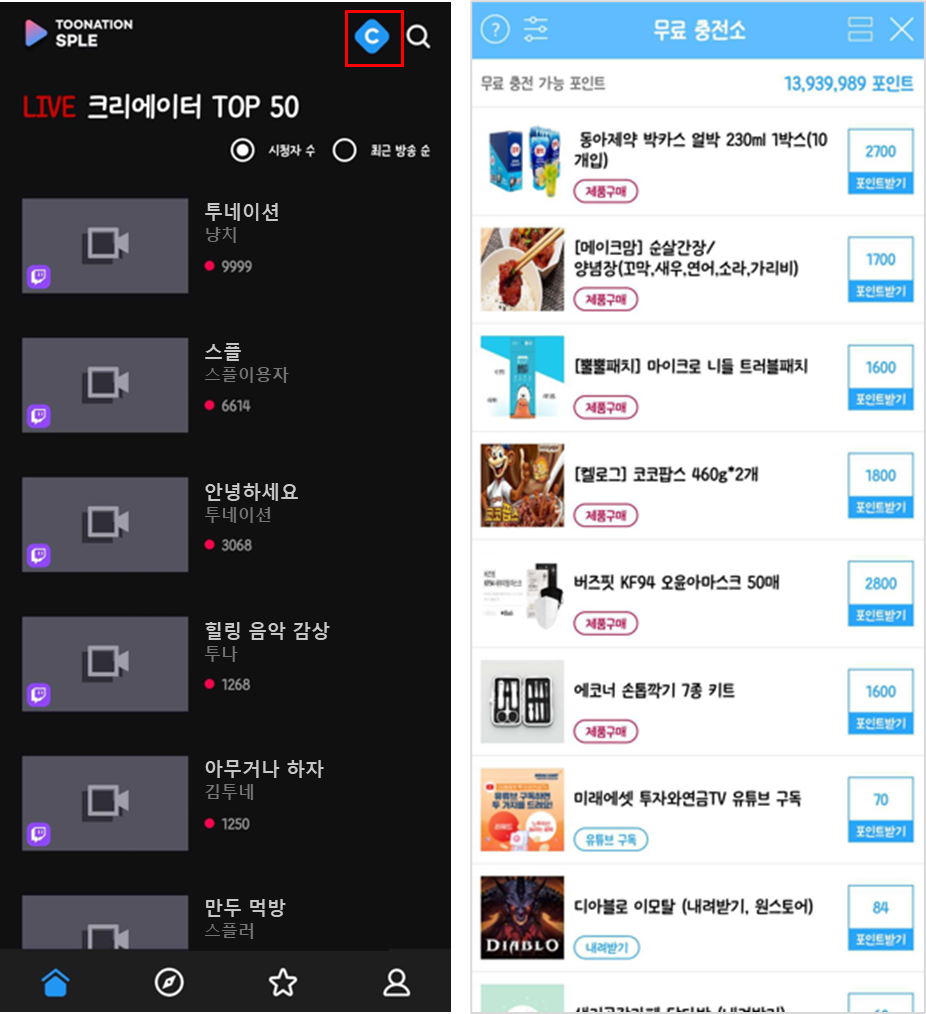
Task: Select the 최근 방송 순 sort option
Action: (345, 151)
